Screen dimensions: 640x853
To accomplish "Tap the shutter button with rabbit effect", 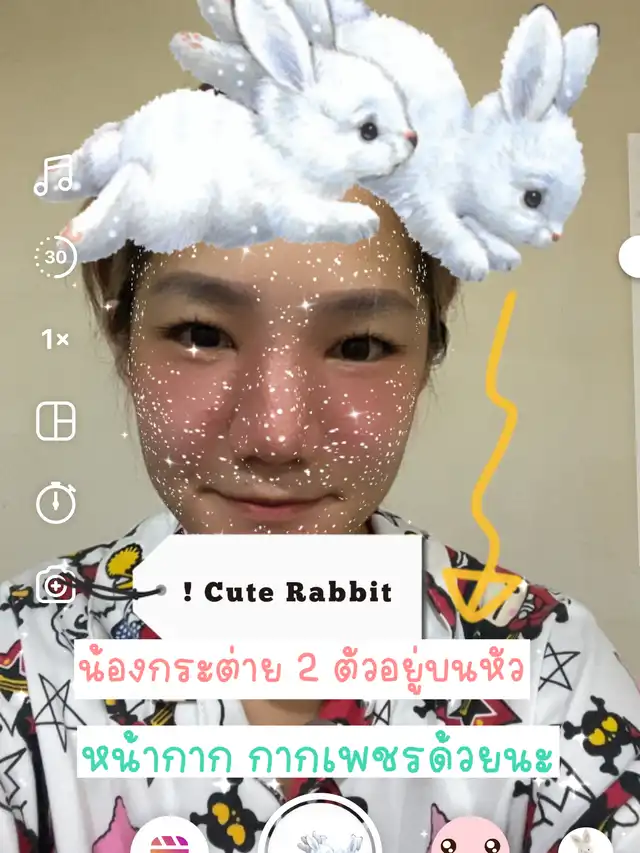I will (x=321, y=826).
